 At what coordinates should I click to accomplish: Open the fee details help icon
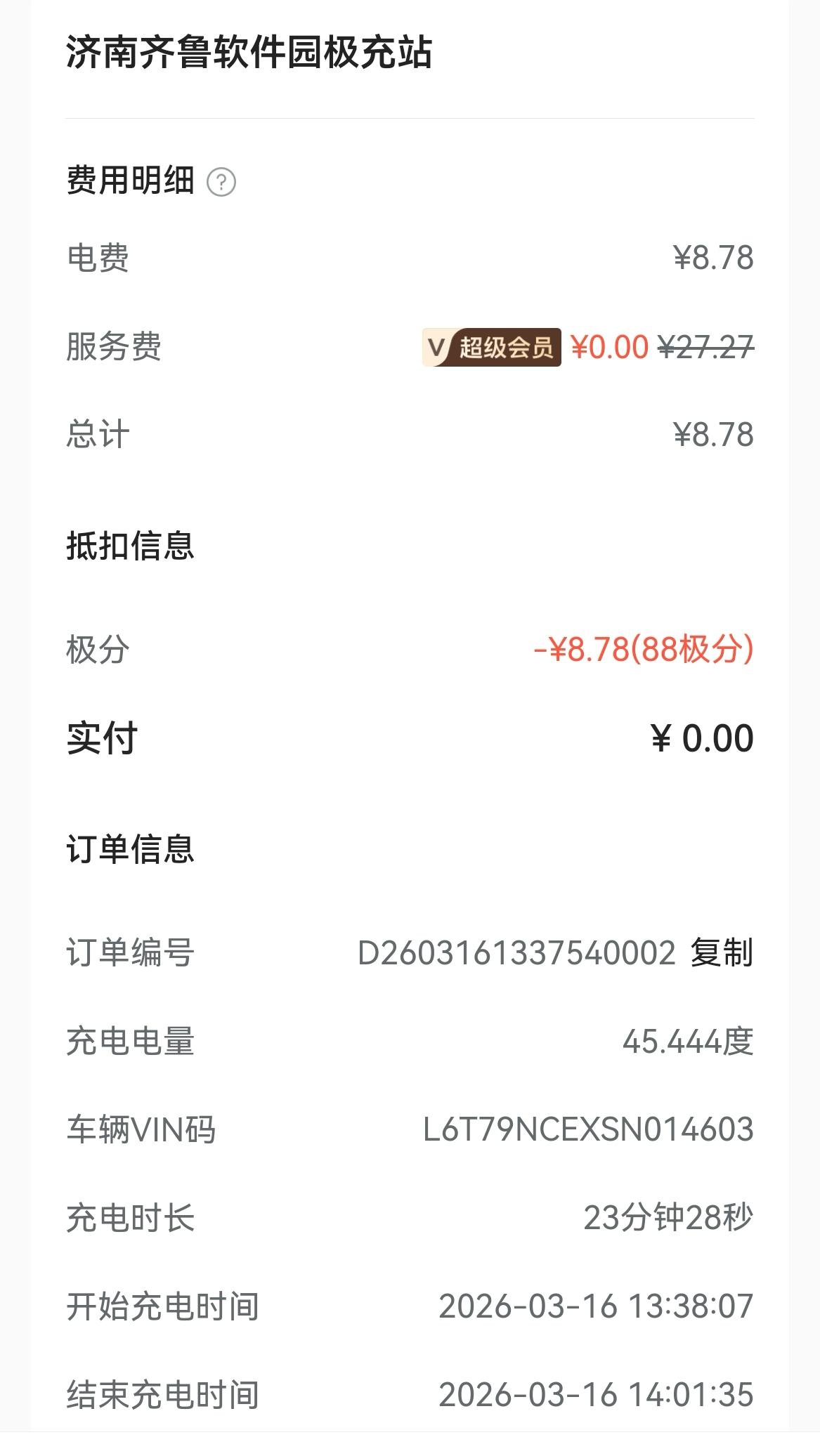221,183
